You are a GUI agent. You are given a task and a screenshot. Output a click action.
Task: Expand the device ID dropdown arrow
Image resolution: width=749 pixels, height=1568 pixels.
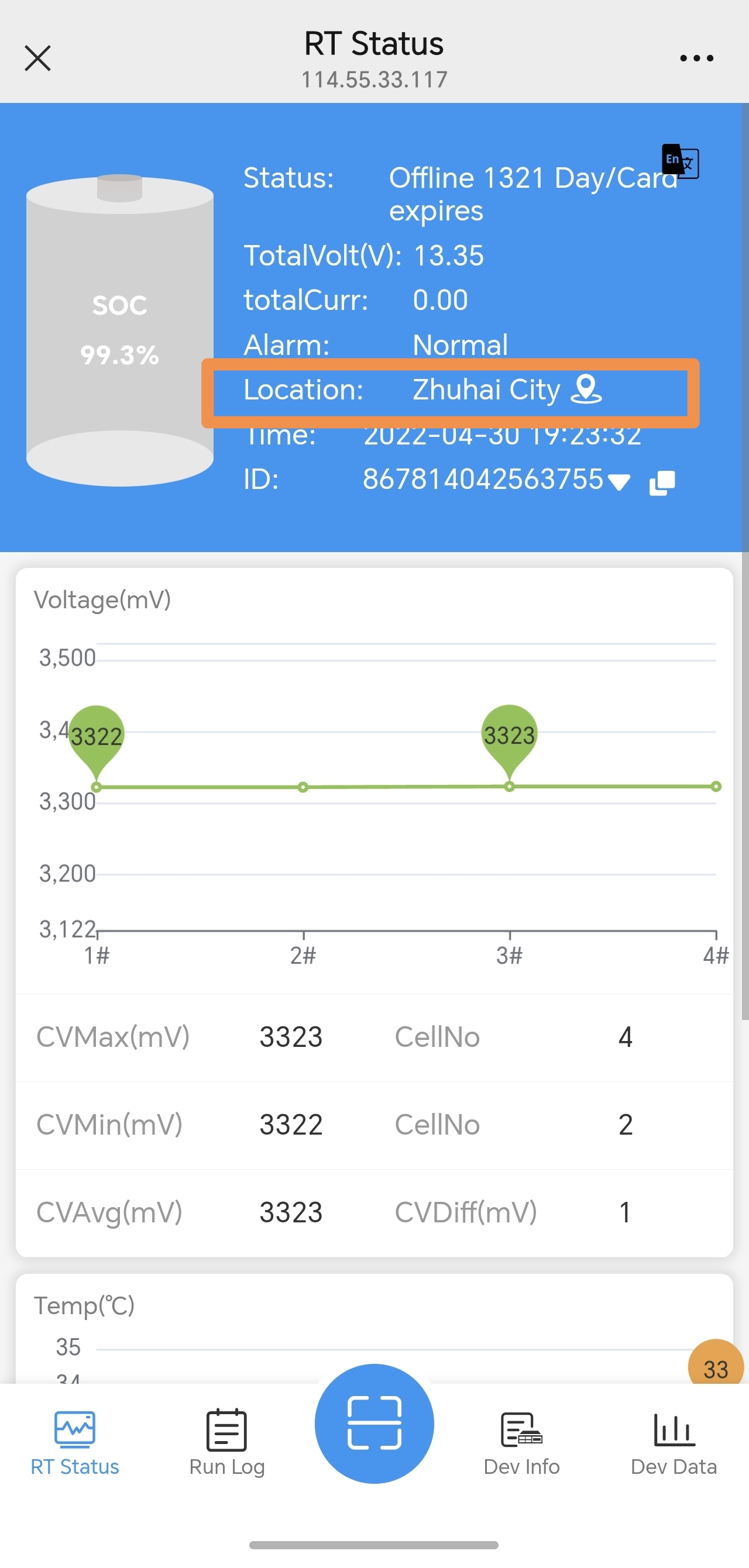pos(620,481)
